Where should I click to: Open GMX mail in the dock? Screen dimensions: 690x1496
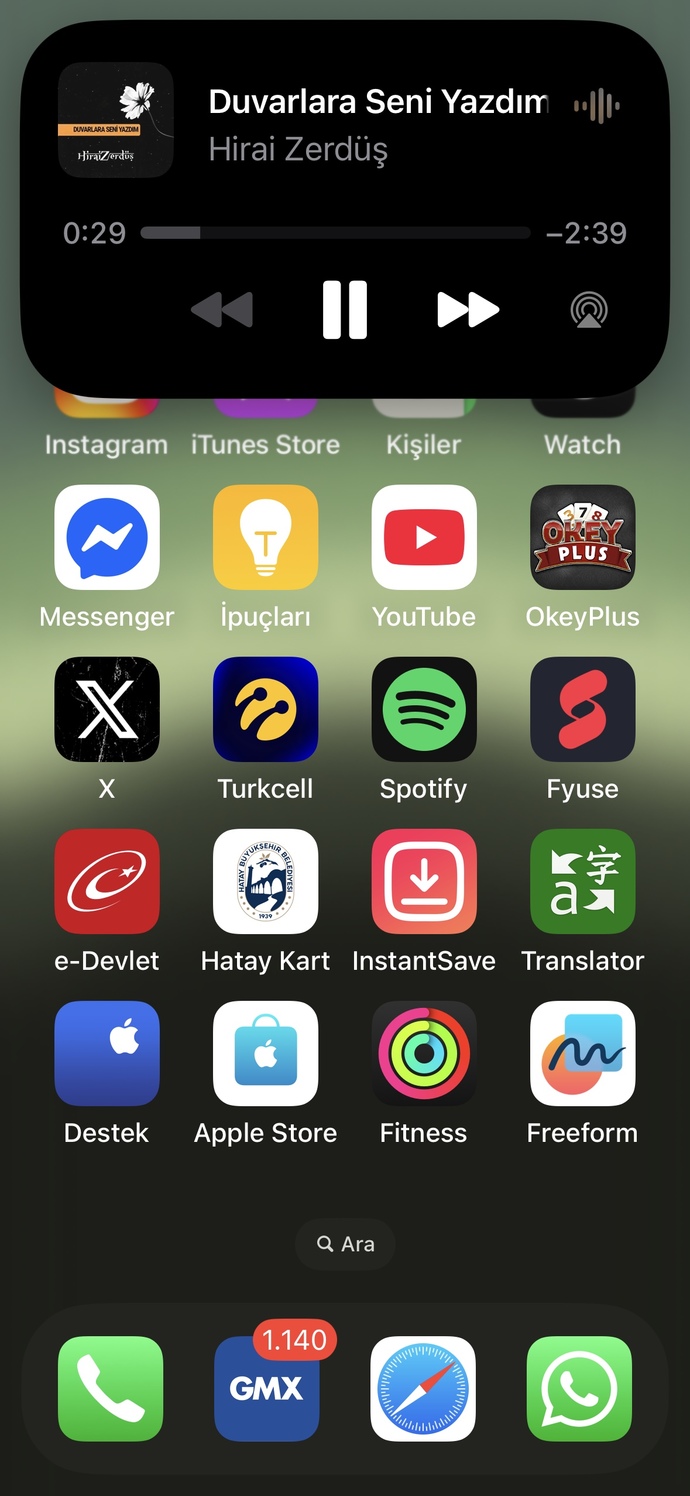[x=266, y=1388]
